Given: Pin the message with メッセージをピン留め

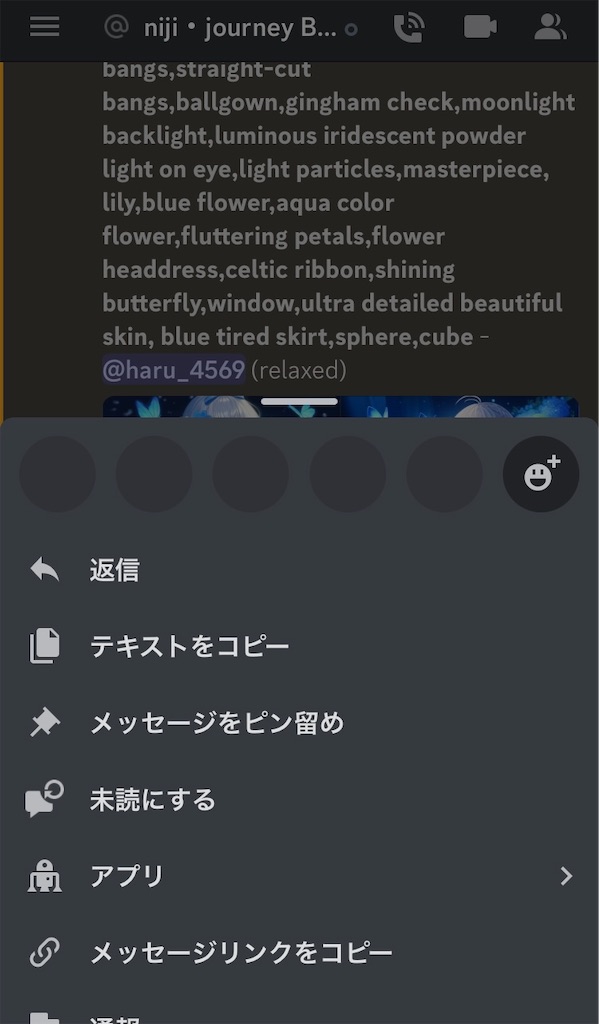Looking at the screenshot, I should click(x=299, y=723).
